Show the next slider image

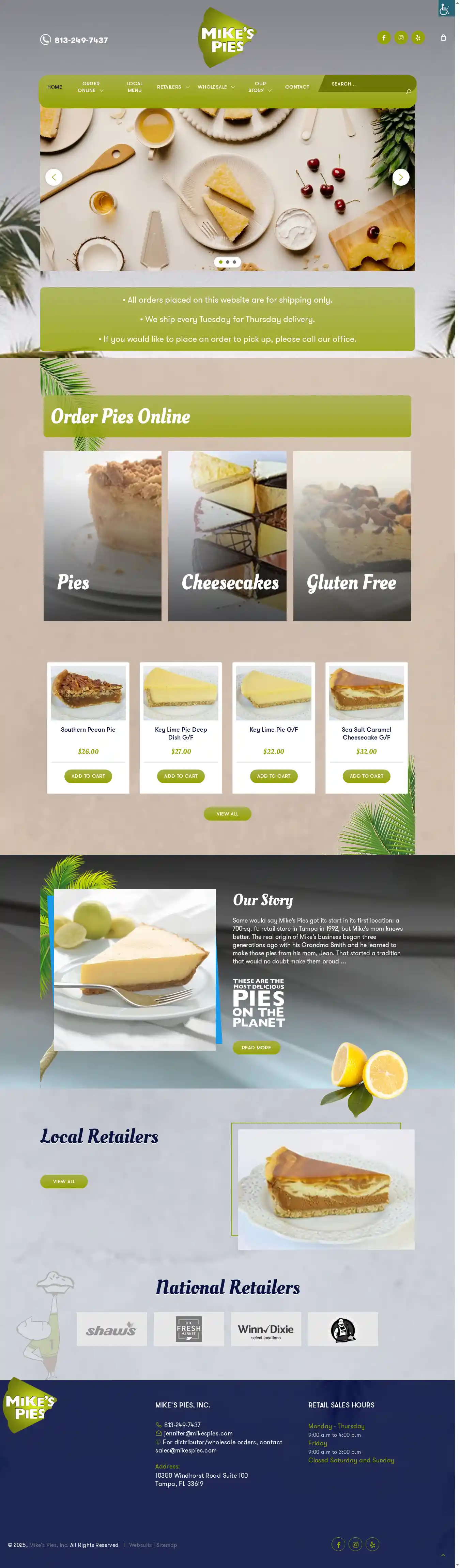[400, 177]
